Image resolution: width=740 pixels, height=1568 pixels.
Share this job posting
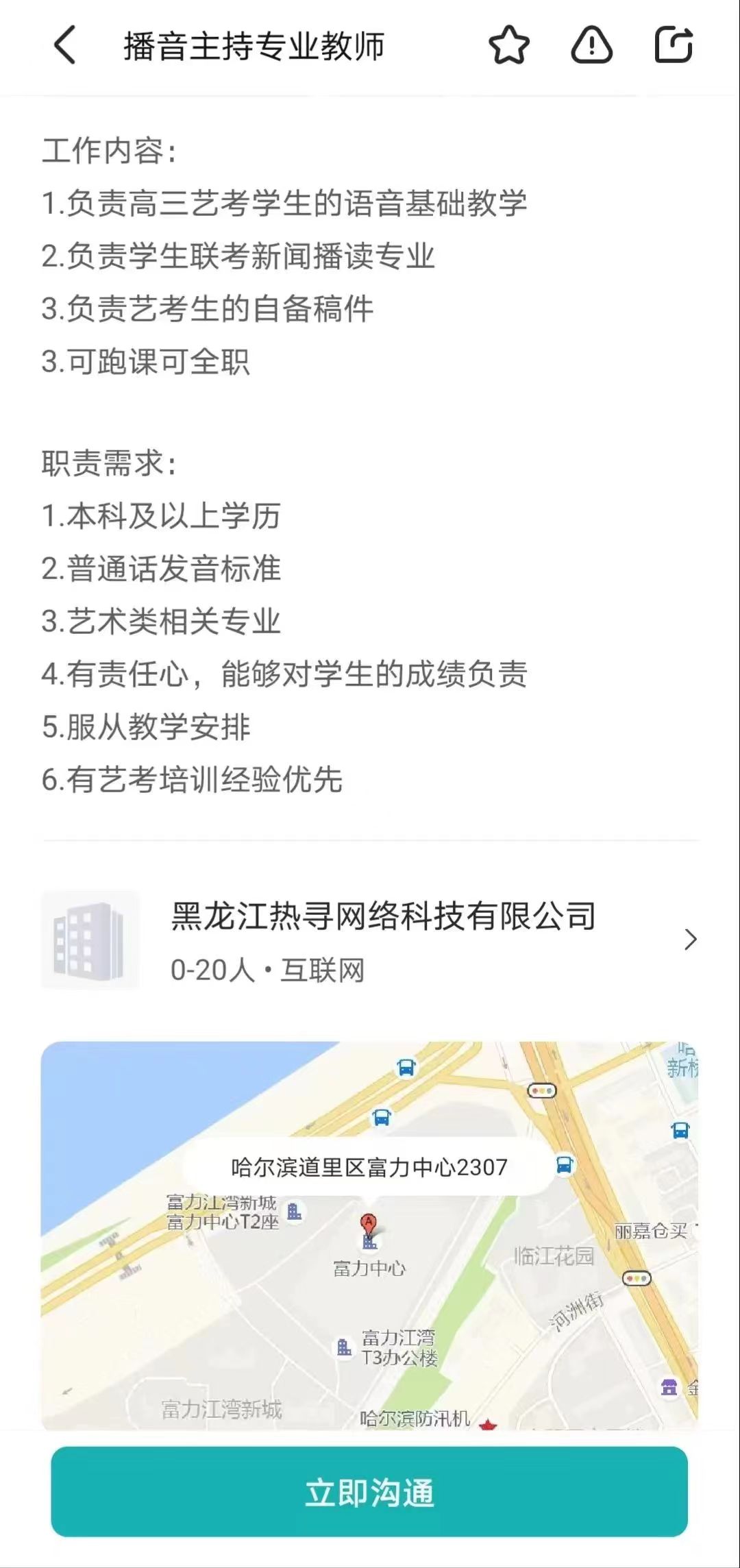tap(674, 45)
